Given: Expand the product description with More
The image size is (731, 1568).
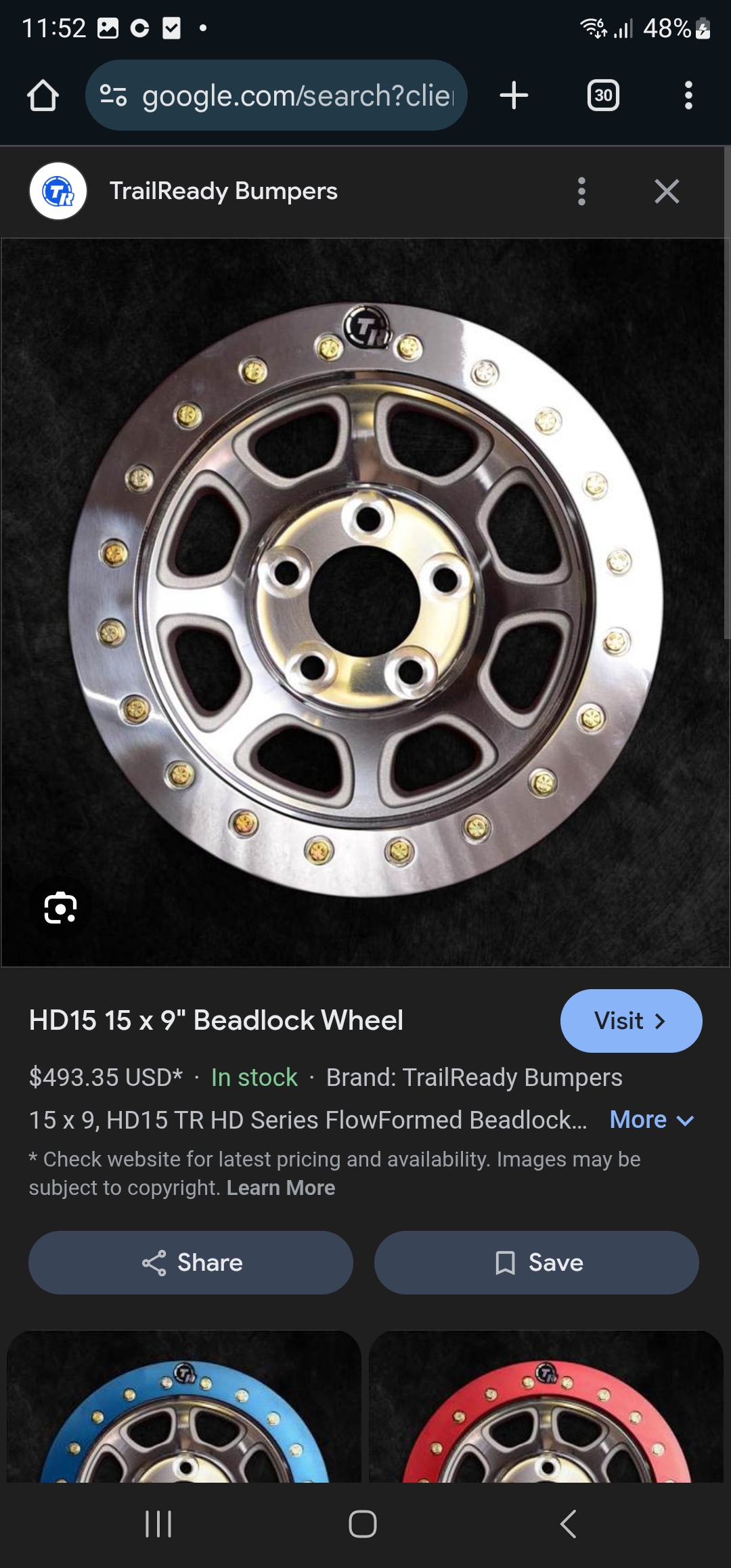Looking at the screenshot, I should pos(651,1120).
